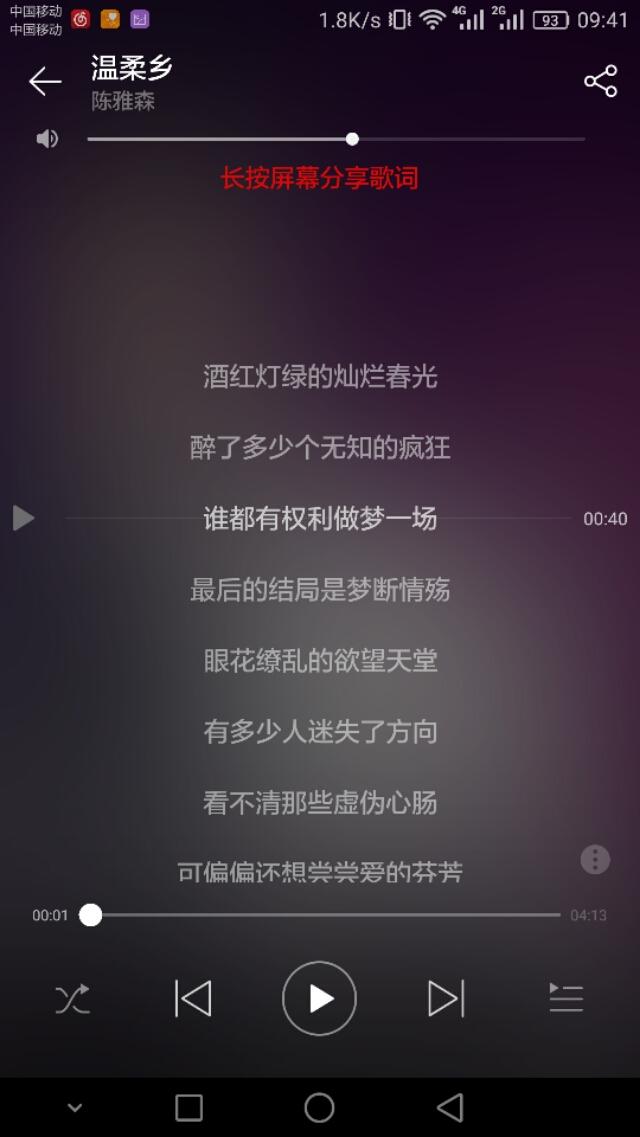Go to the phone home screen
The height and width of the screenshot is (1137, 640).
319,1107
